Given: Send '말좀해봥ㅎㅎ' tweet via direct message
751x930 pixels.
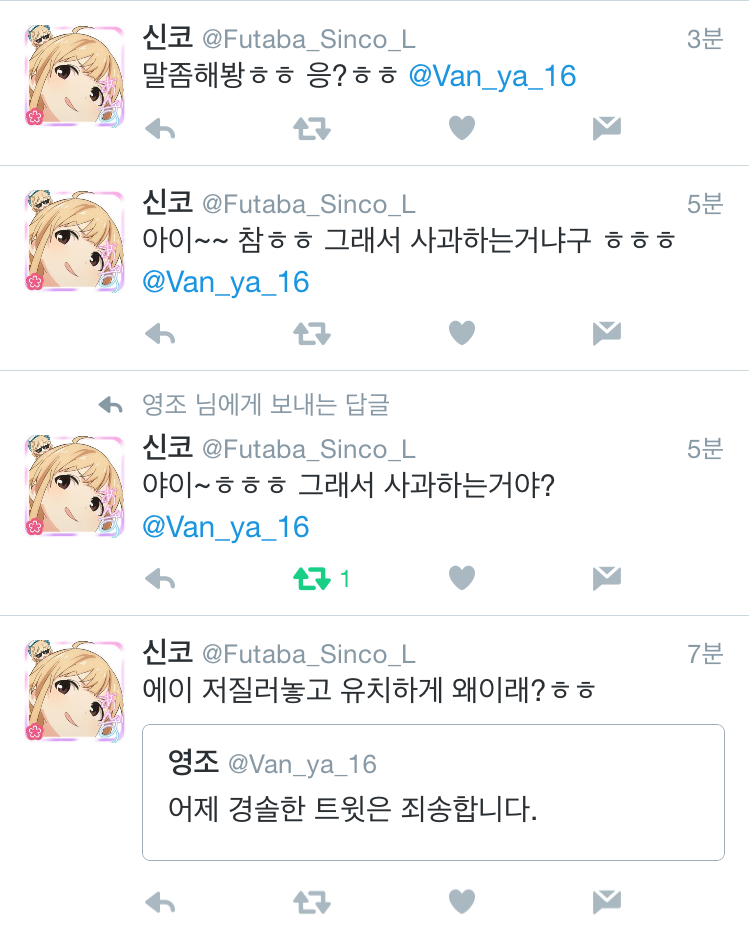Looking at the screenshot, I should 606,129.
